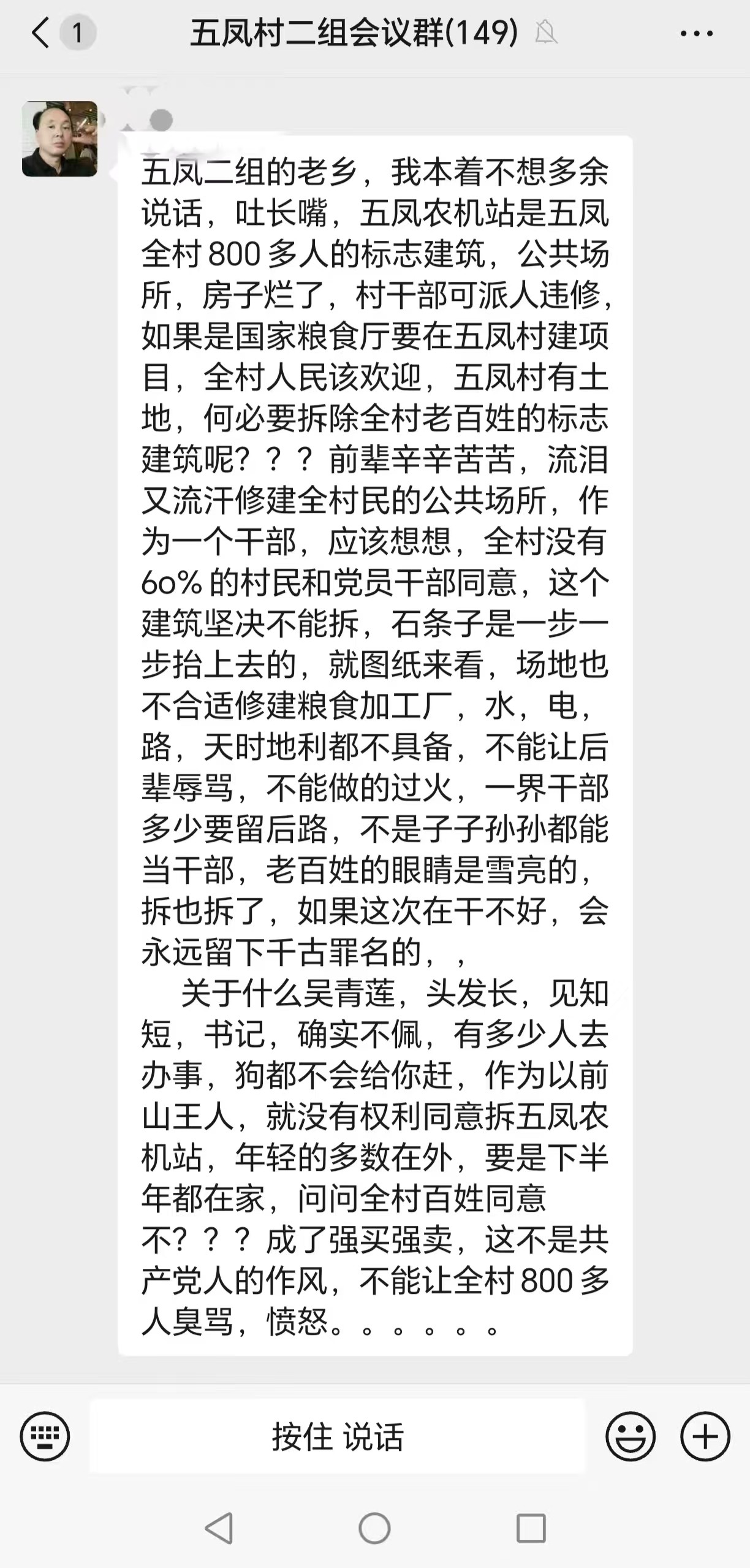The image size is (750, 1568).
Task: Open the group chat overflow menu
Action: pyautogui.click(x=697, y=34)
